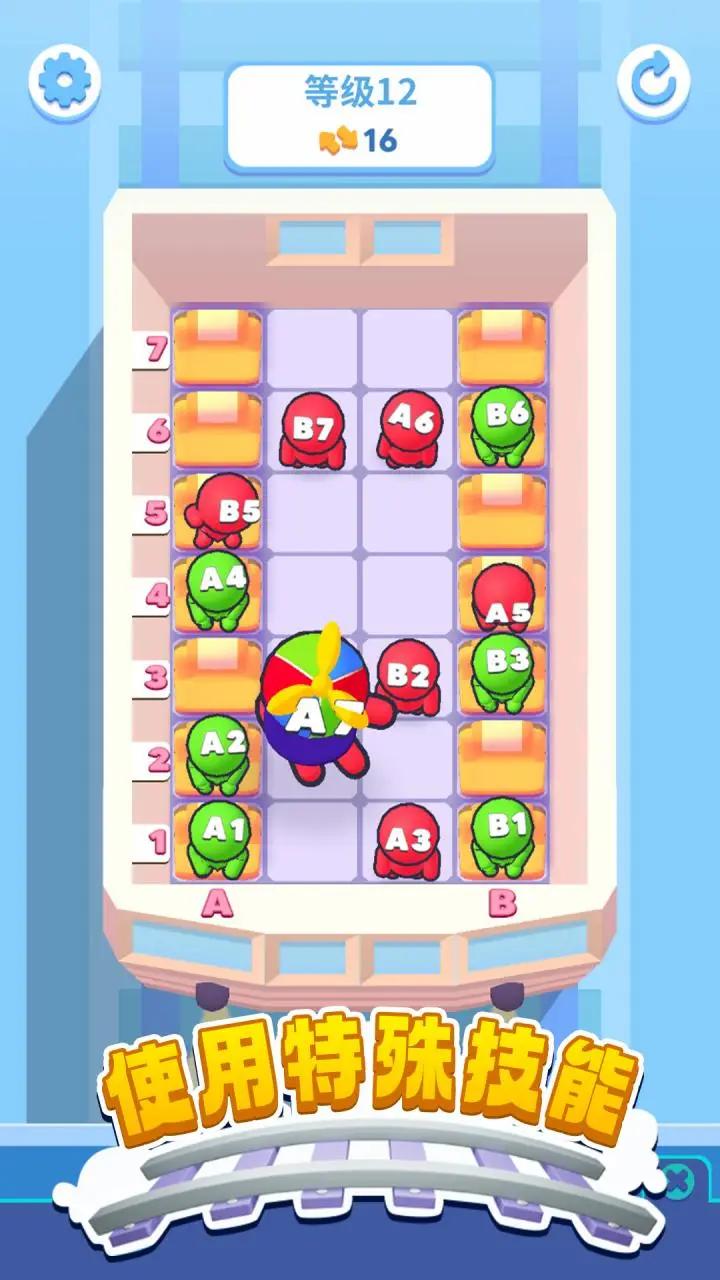Select the red B7 passenger
The image size is (720, 1280).
(312, 430)
